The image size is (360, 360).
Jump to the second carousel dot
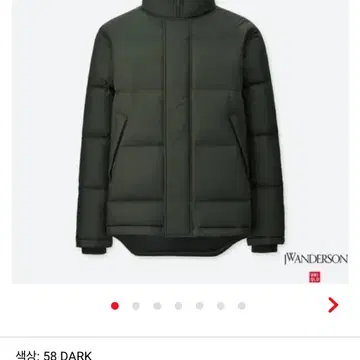click(136, 306)
